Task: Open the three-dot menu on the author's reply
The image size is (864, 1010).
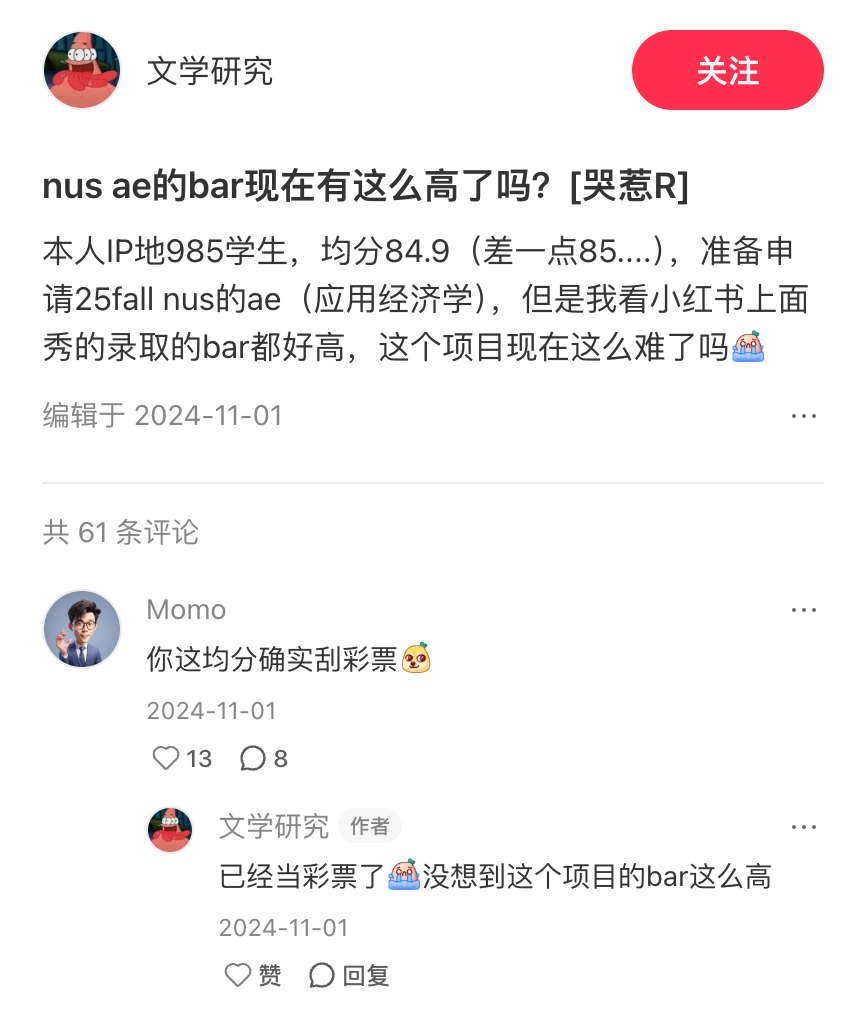Action: click(805, 826)
